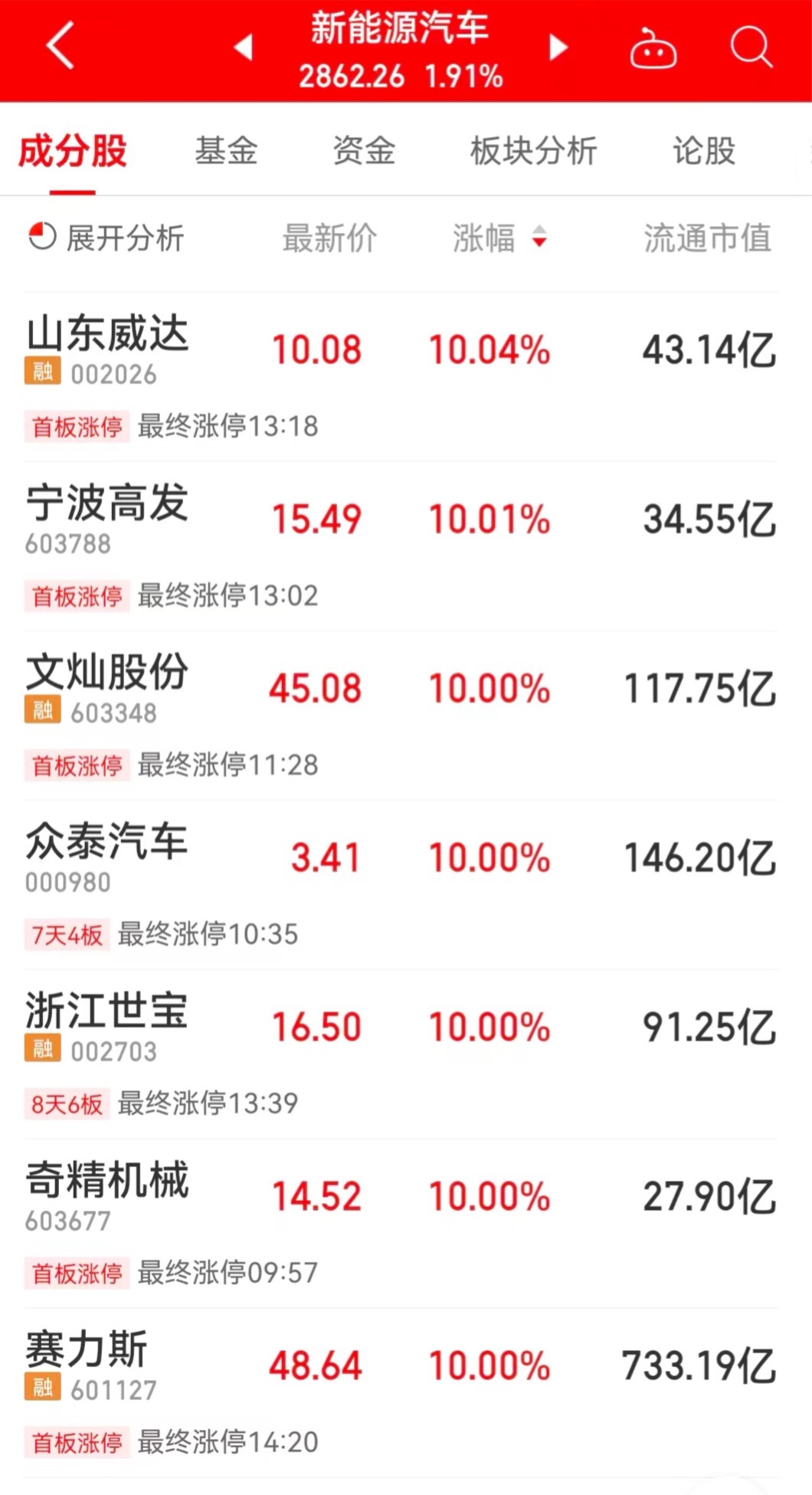Open the 板块分析 tab

(533, 151)
